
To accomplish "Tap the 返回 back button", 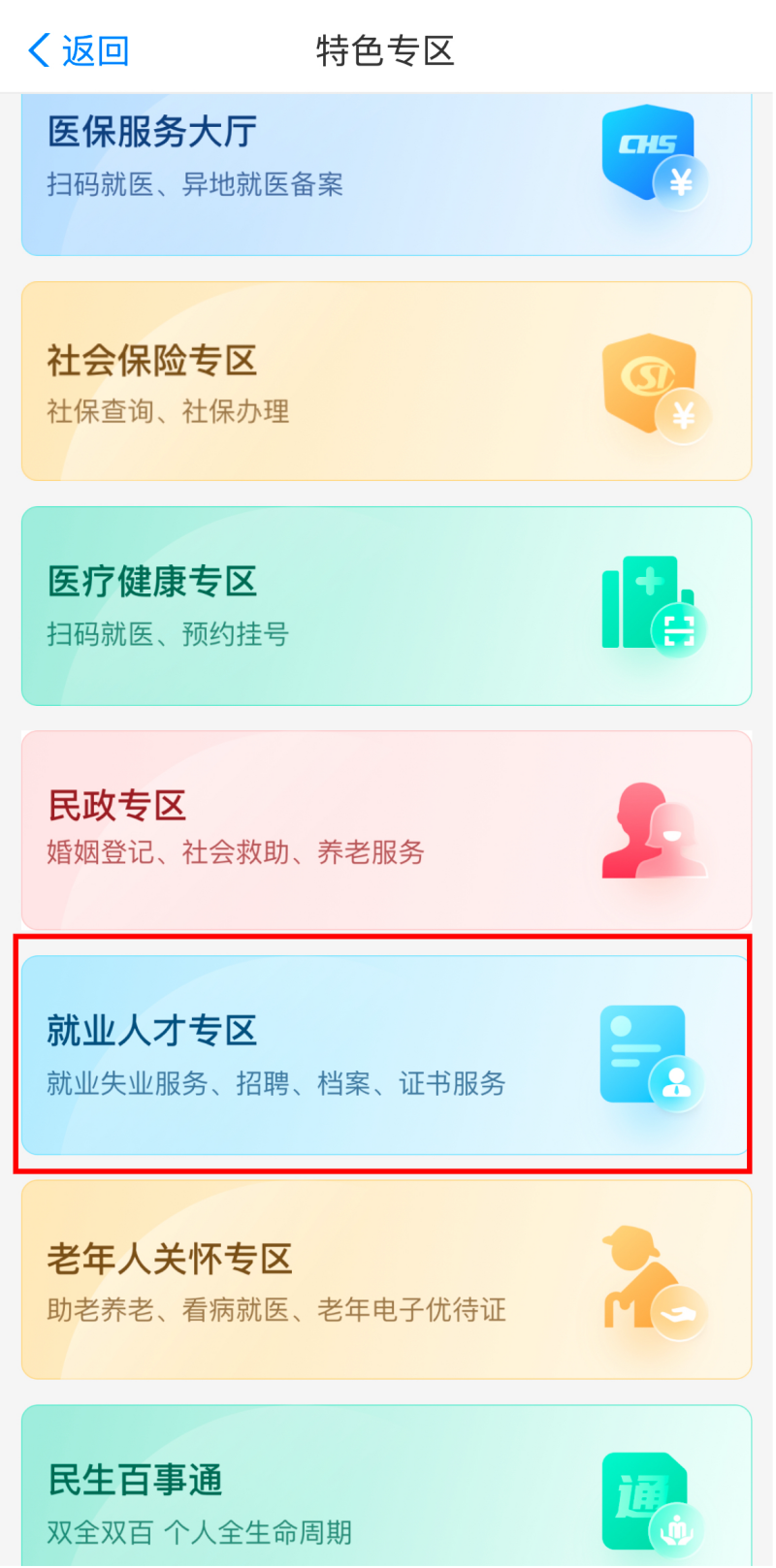I will pos(80,50).
